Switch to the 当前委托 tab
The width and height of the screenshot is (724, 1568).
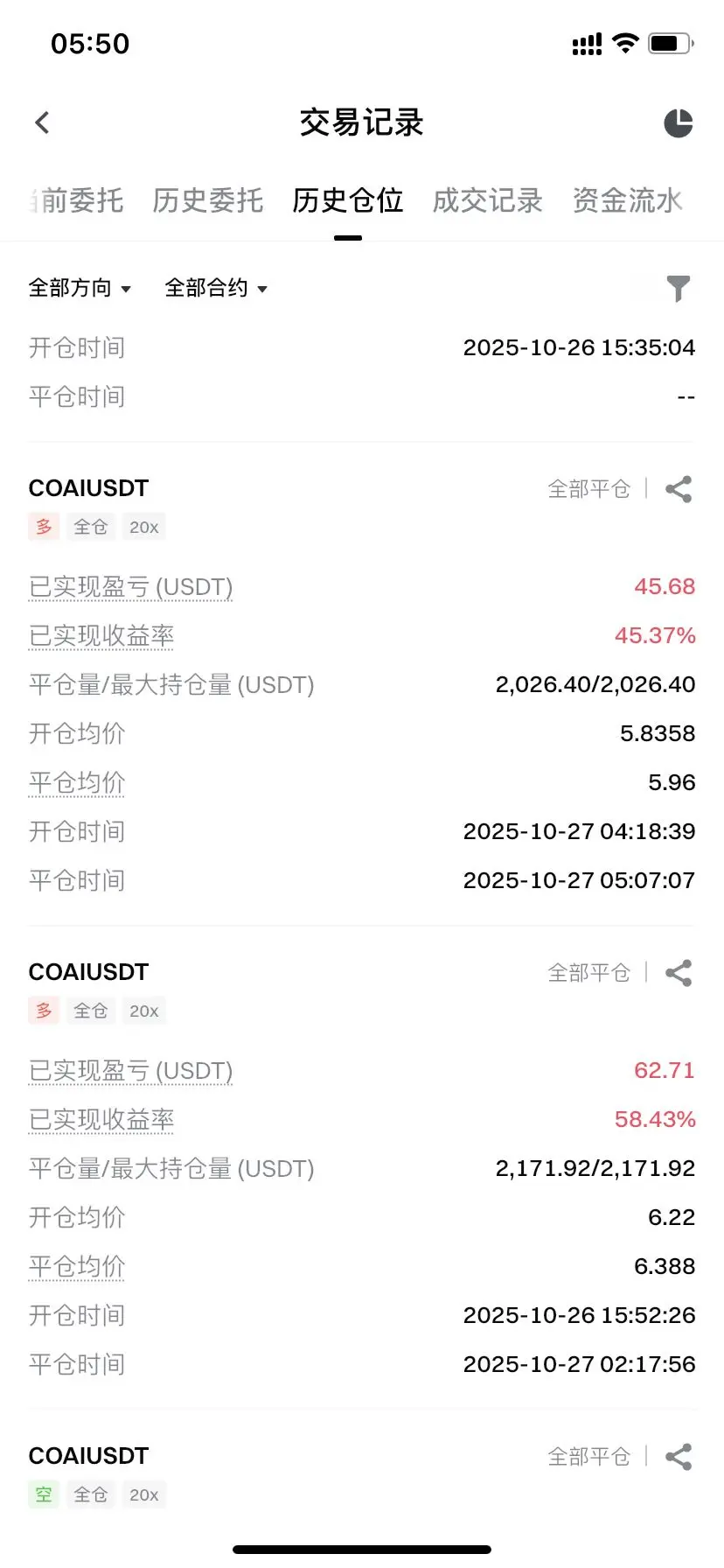(77, 201)
